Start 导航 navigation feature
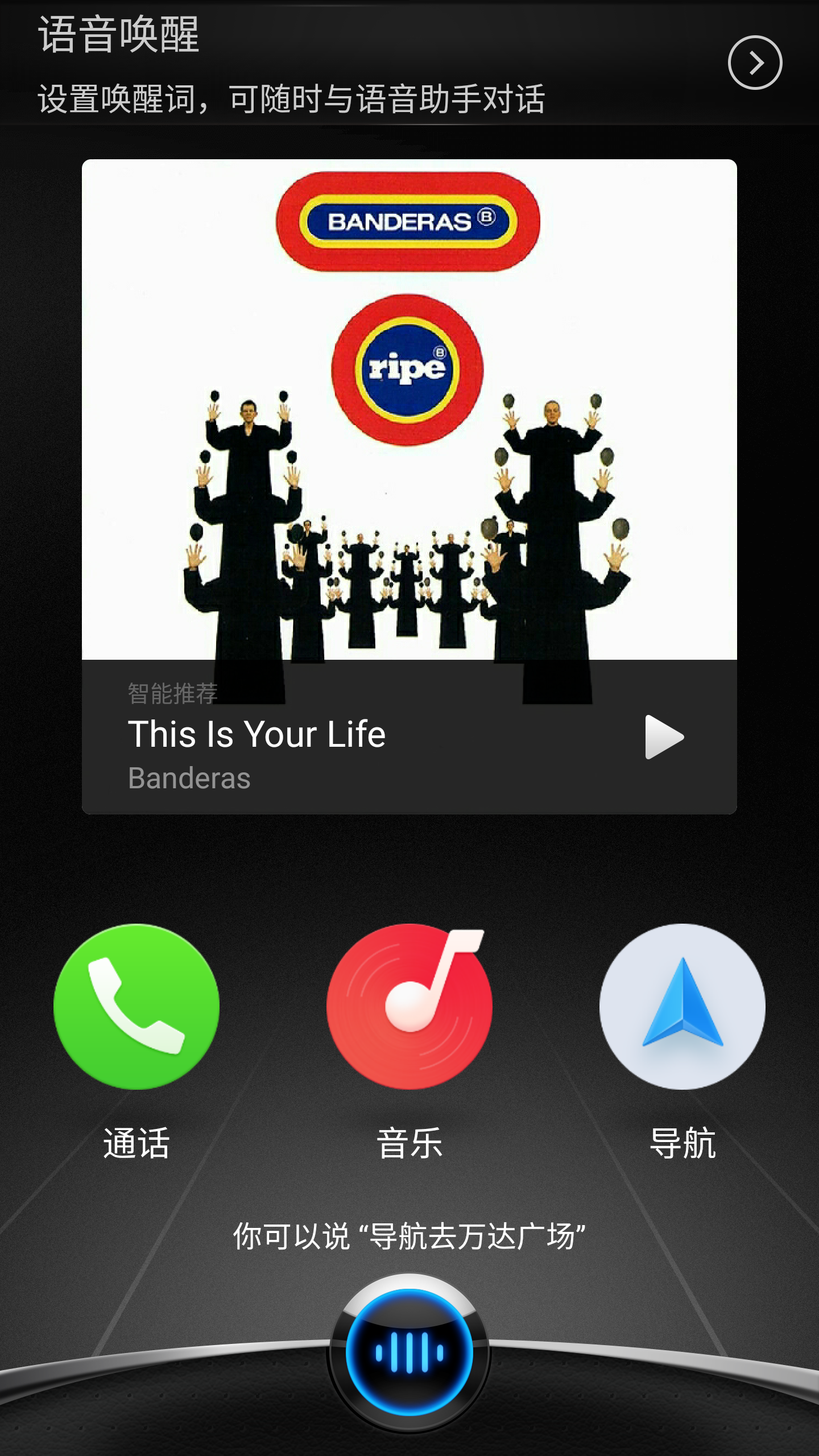Viewport: 819px width, 1456px height. 682,1007
